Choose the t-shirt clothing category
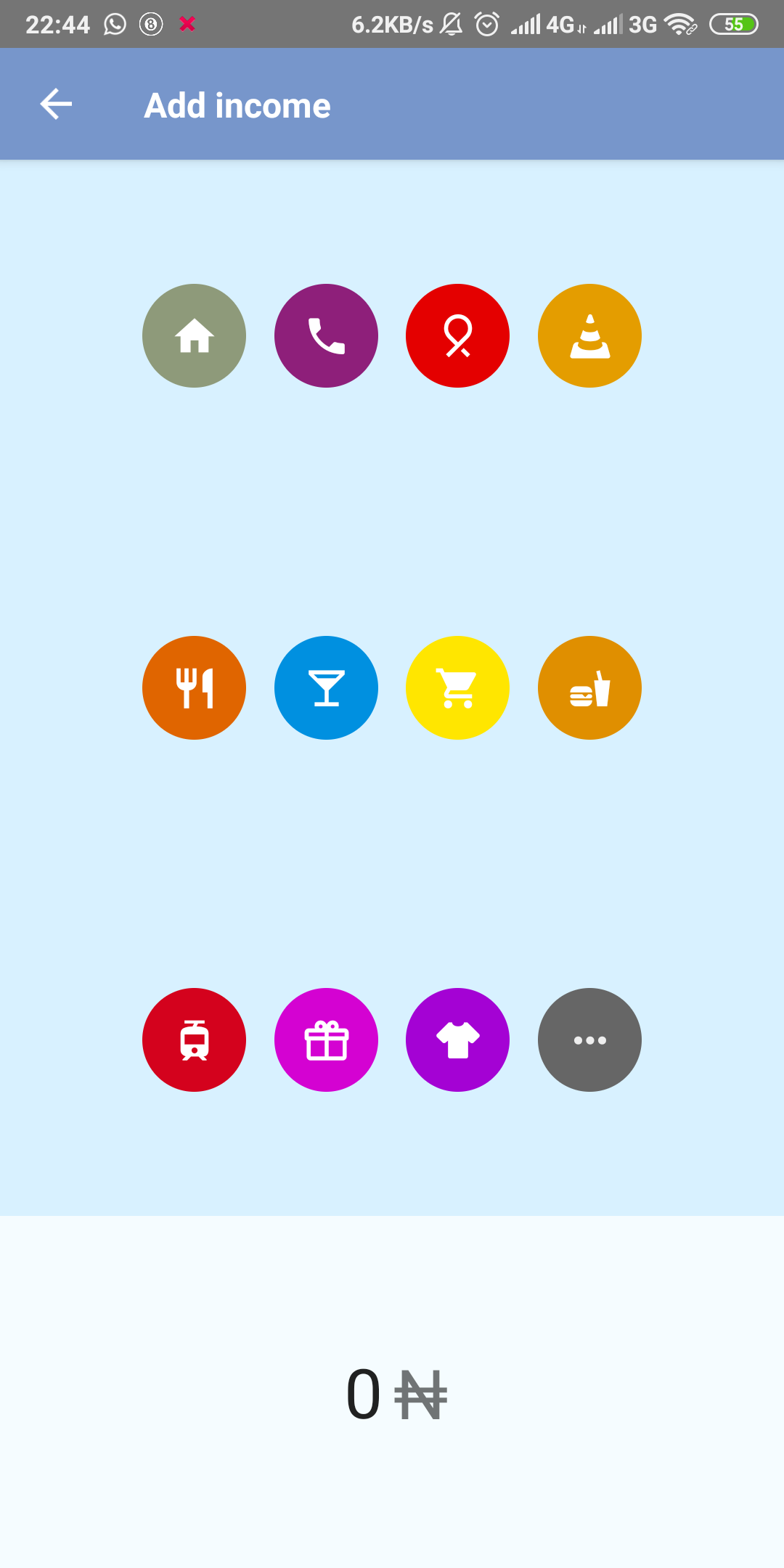This screenshot has height=1568, width=784. (457, 1040)
